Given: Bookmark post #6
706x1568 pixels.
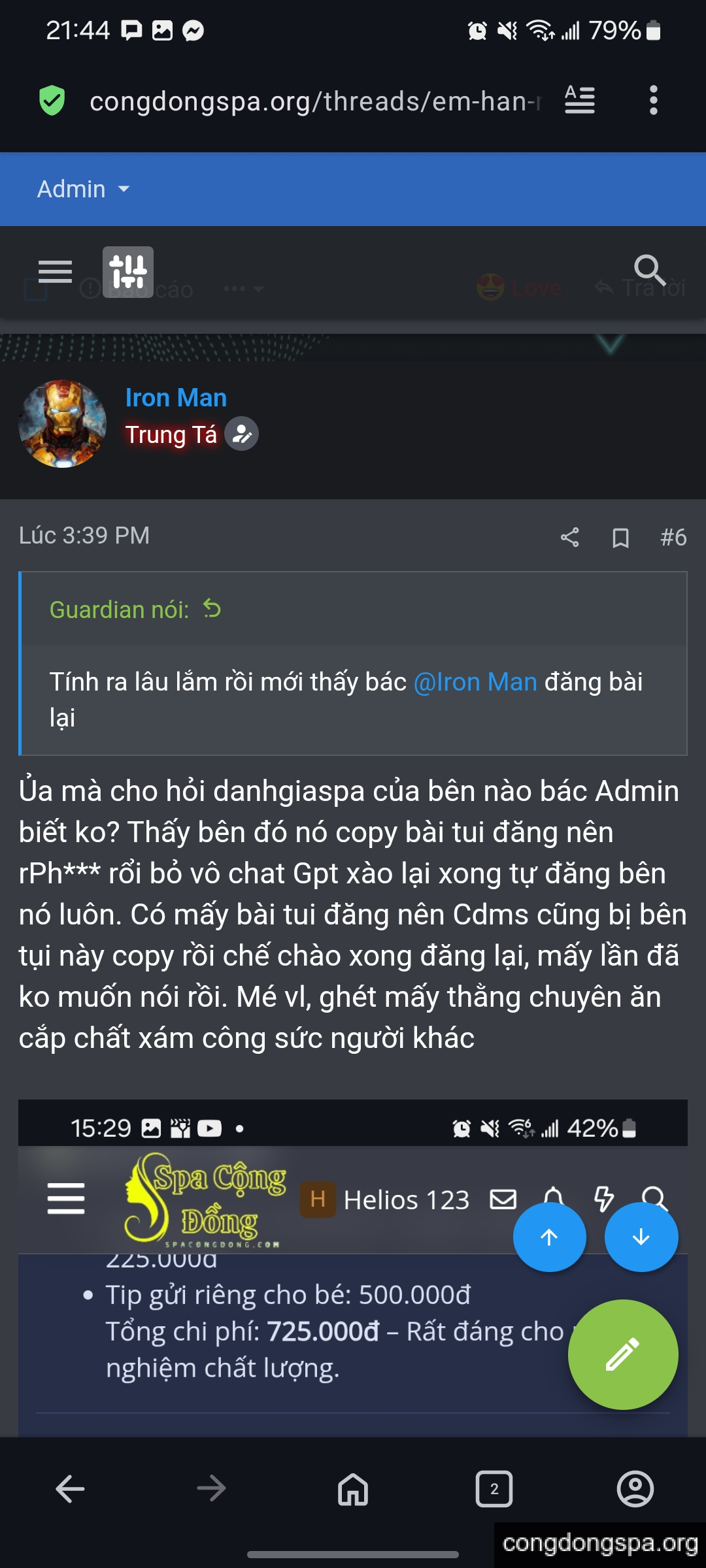Looking at the screenshot, I should pos(620,538).
